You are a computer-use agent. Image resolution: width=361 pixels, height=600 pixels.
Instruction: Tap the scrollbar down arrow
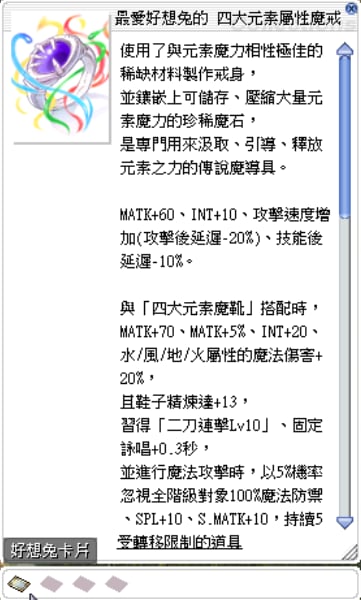pos(345,522)
